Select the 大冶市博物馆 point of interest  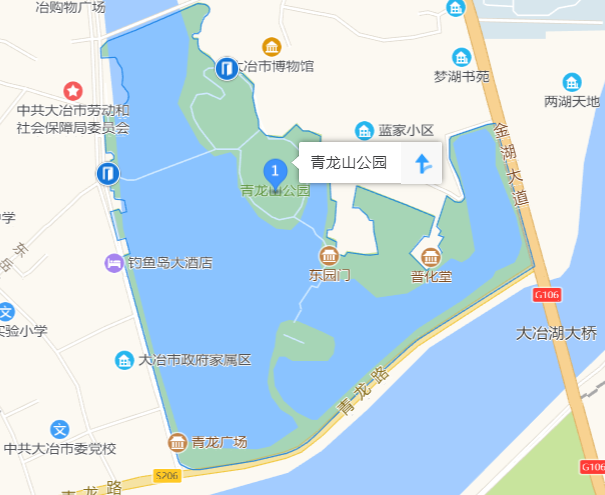[x=271, y=47]
